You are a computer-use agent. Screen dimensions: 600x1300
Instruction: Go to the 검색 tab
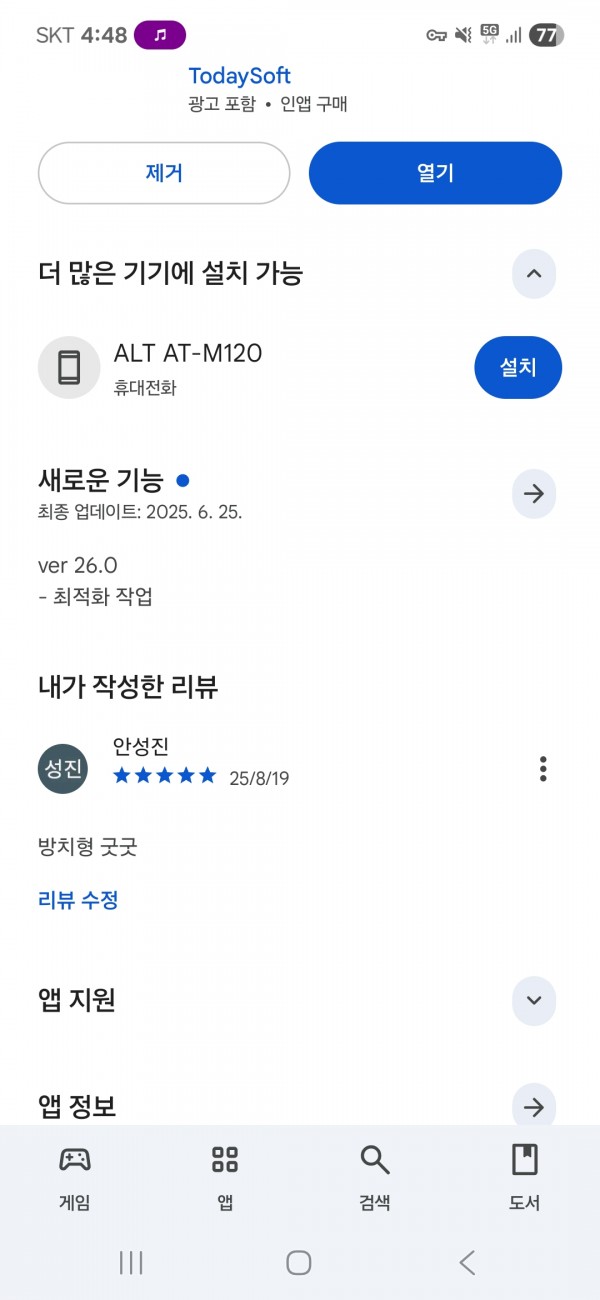pos(375,1178)
